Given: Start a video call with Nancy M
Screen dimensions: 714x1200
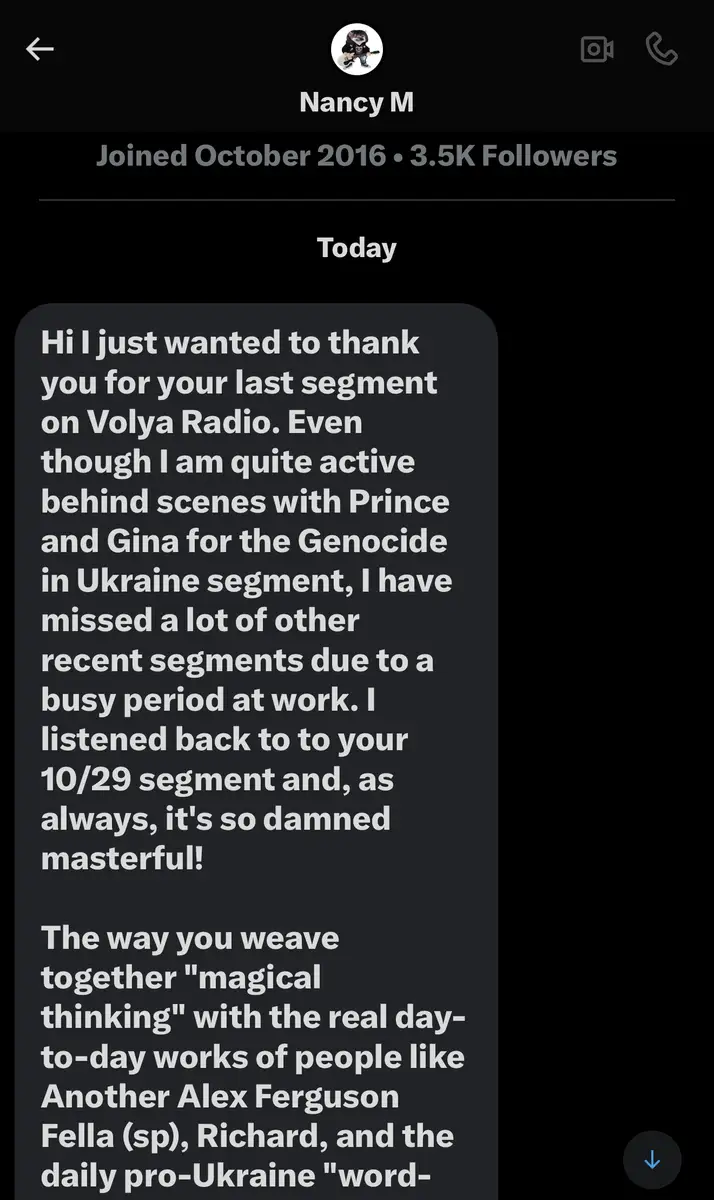Looking at the screenshot, I should (597, 49).
